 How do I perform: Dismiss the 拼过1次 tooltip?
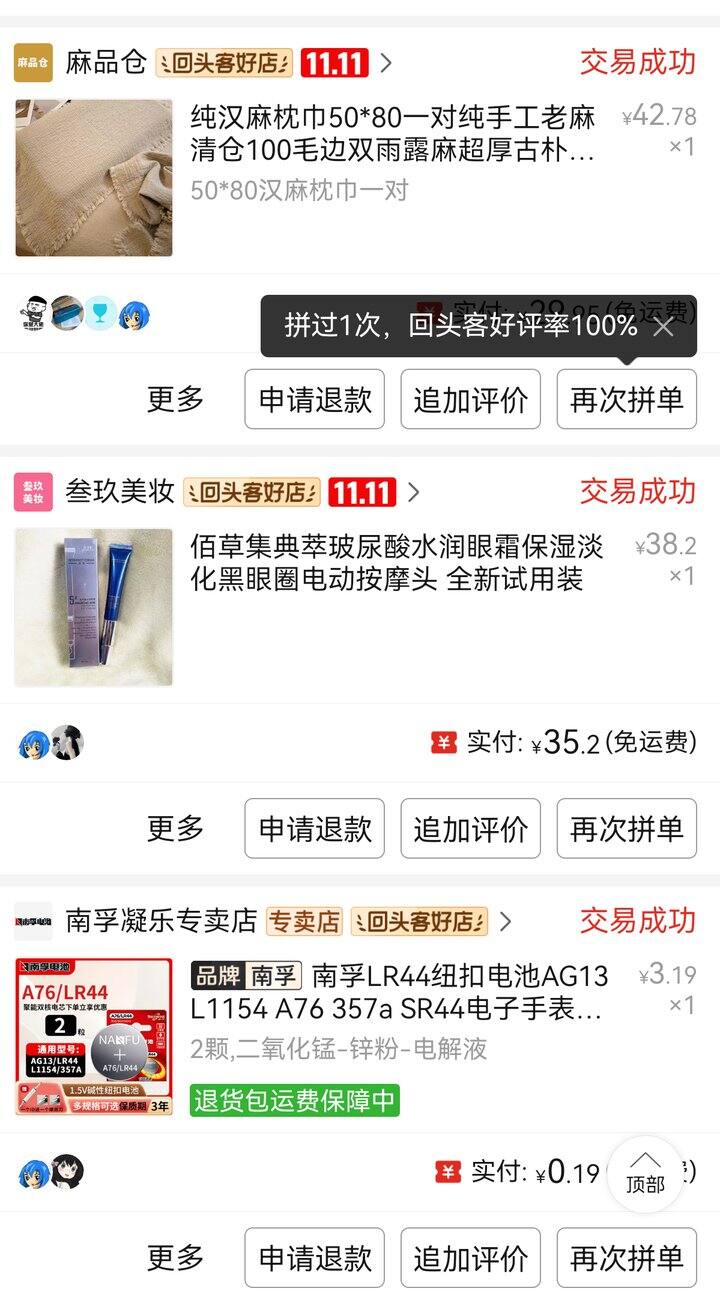point(663,326)
